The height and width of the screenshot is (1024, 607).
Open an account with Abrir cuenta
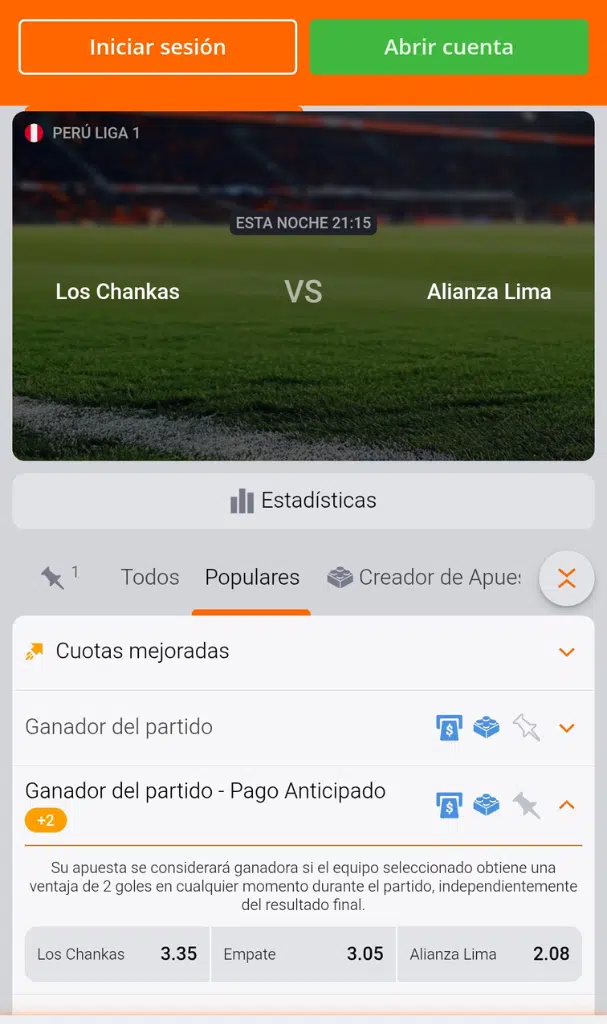click(449, 47)
